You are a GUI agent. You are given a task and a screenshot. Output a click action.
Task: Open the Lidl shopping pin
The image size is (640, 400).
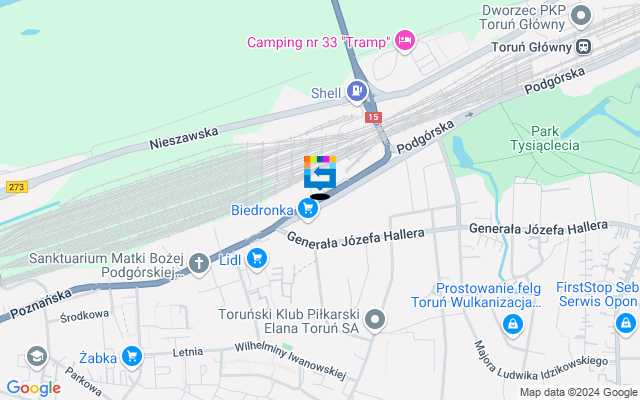257,259
